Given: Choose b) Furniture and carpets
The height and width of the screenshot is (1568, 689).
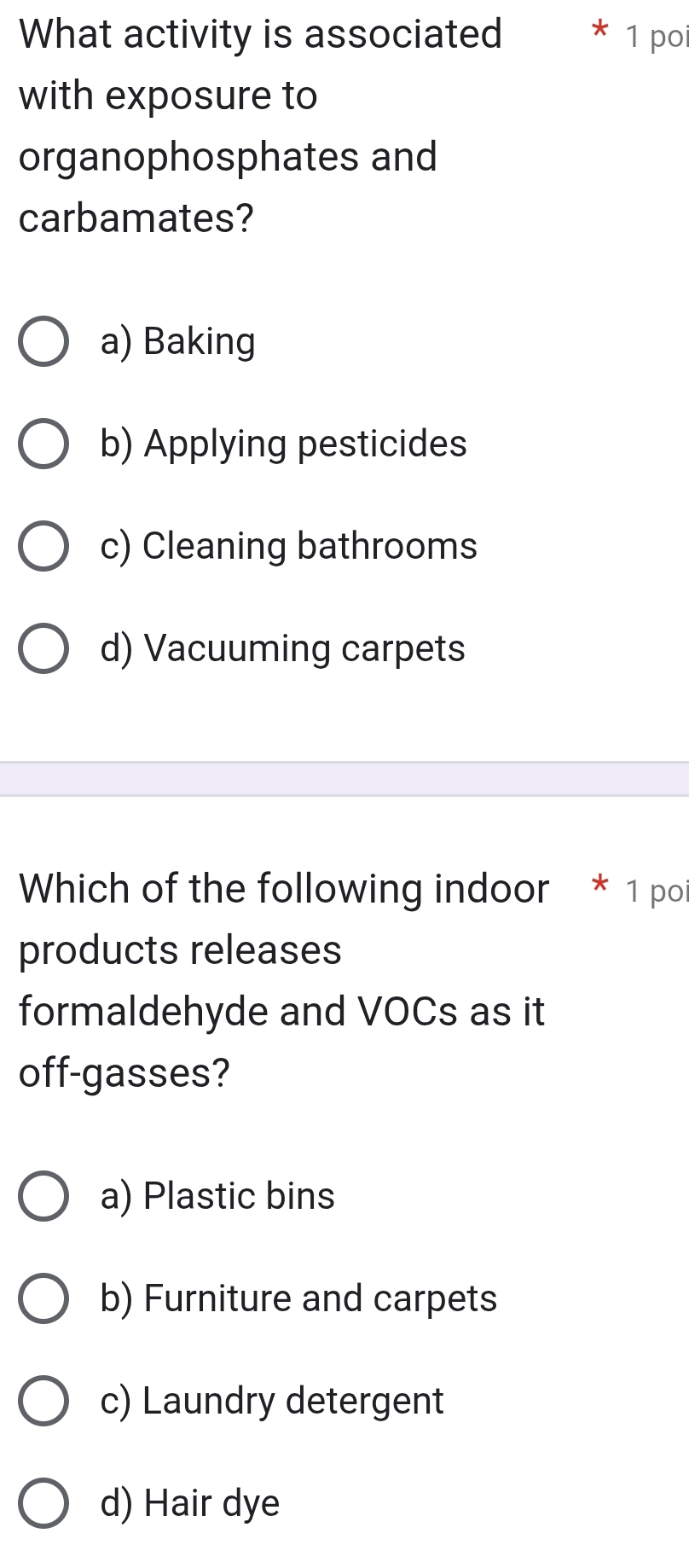Looking at the screenshot, I should [43, 1298].
